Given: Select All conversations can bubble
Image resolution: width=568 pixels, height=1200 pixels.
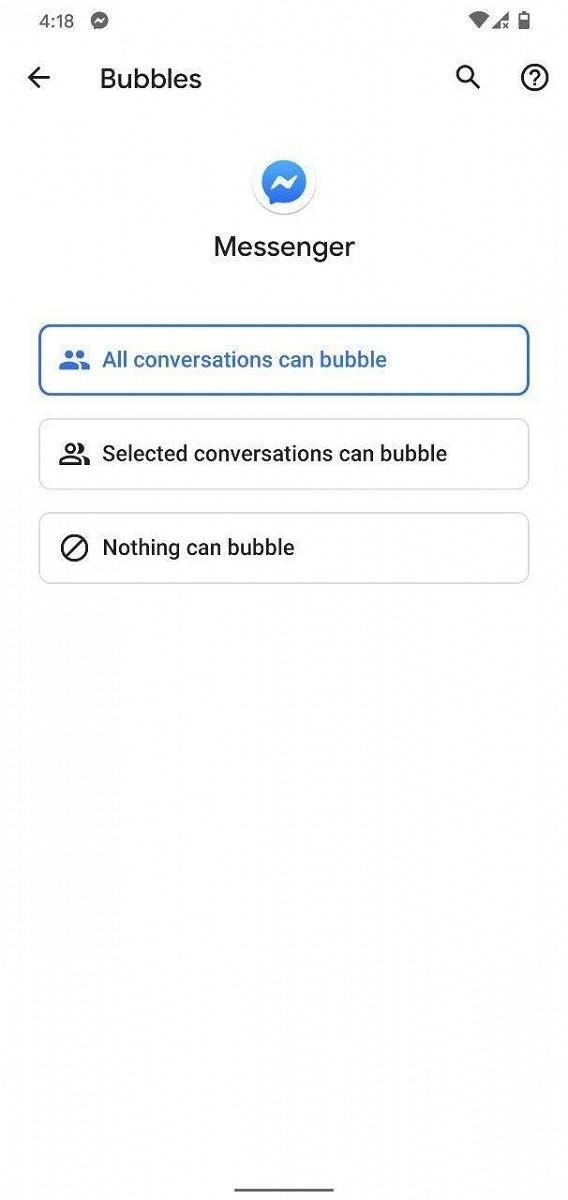Looking at the screenshot, I should tap(284, 360).
